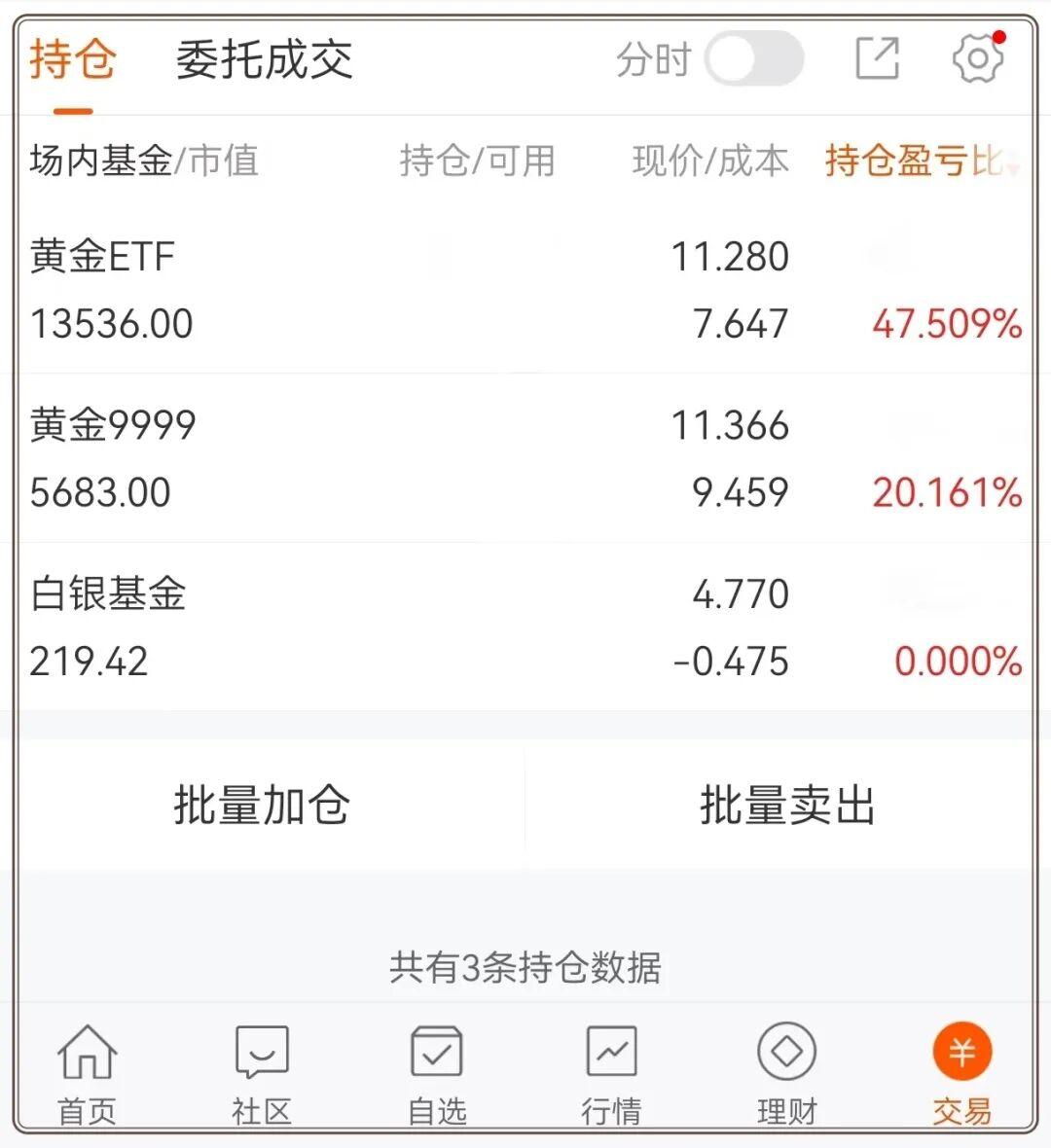Open the 社区 tab
Image resolution: width=1051 pixels, height=1148 pixels.
coord(262,1075)
